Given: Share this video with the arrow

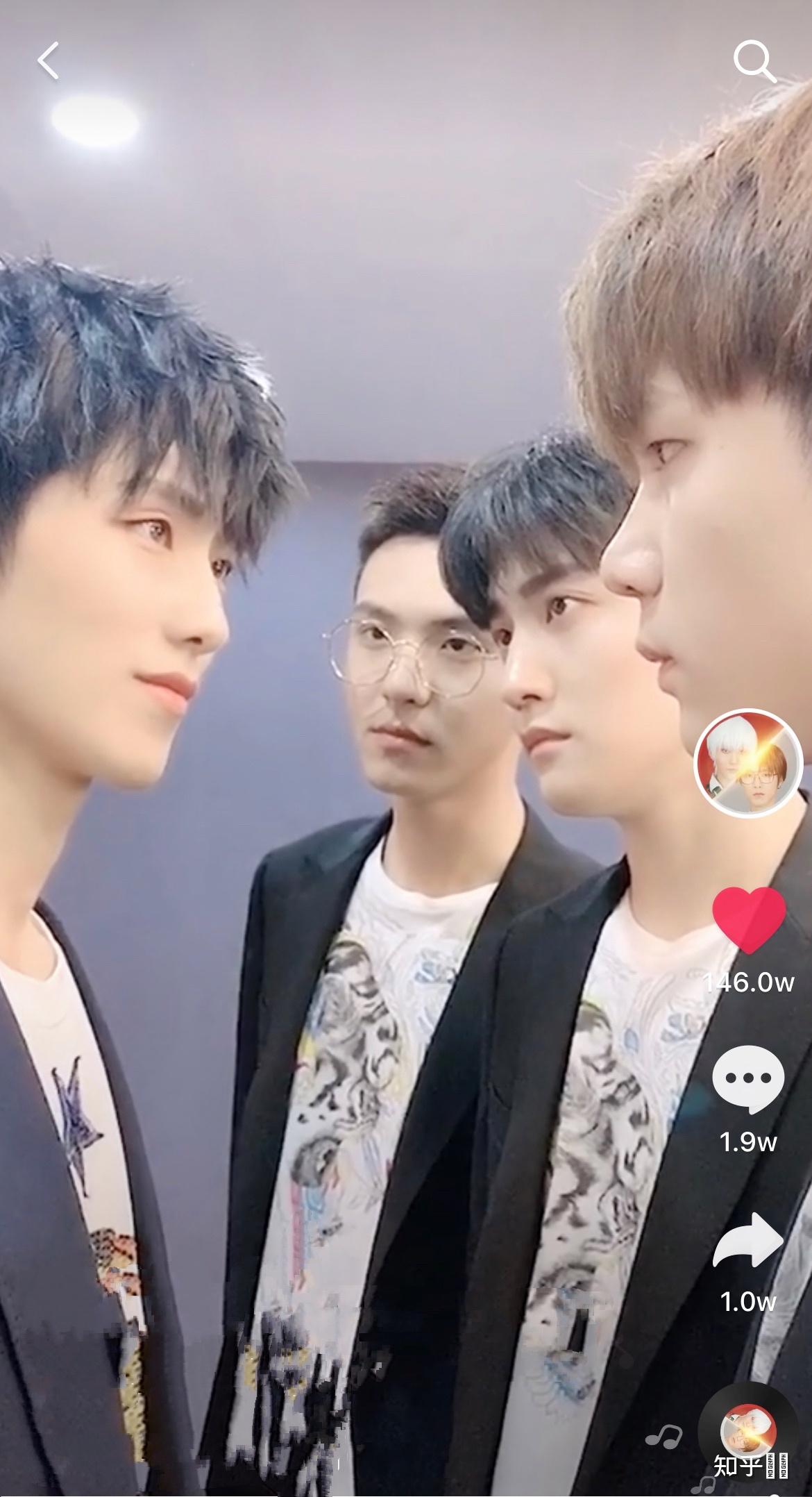Looking at the screenshot, I should [747, 1241].
